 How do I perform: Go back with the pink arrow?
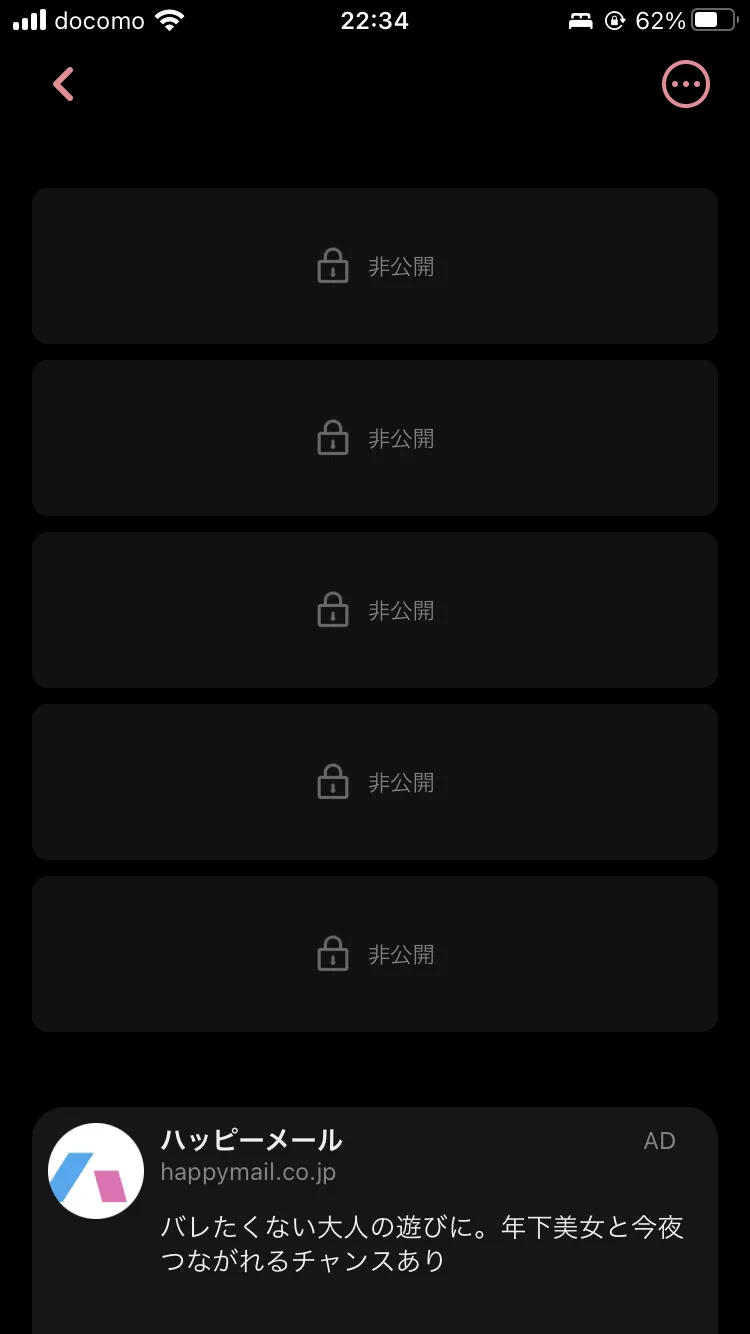coord(63,85)
